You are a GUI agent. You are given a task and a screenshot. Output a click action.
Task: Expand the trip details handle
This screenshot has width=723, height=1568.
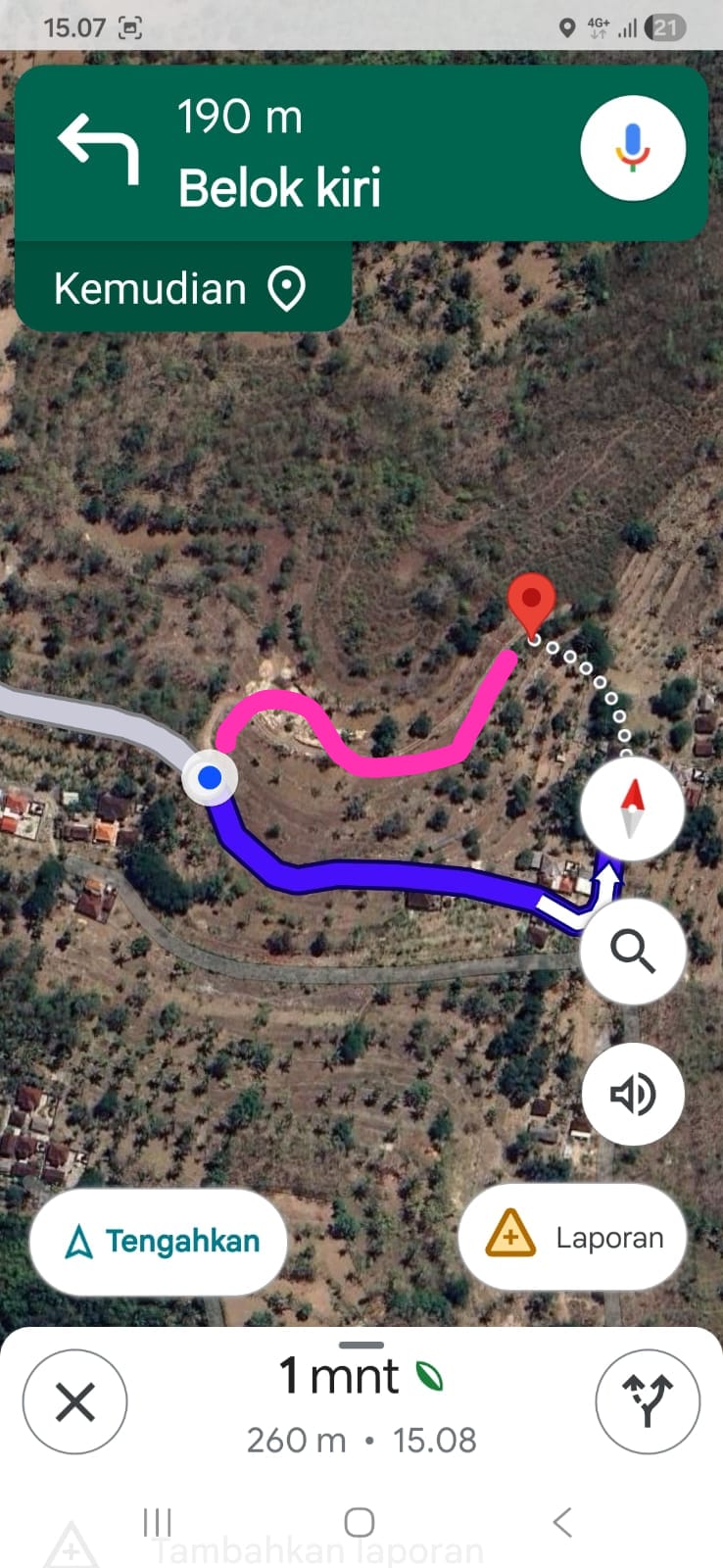pos(361,1345)
